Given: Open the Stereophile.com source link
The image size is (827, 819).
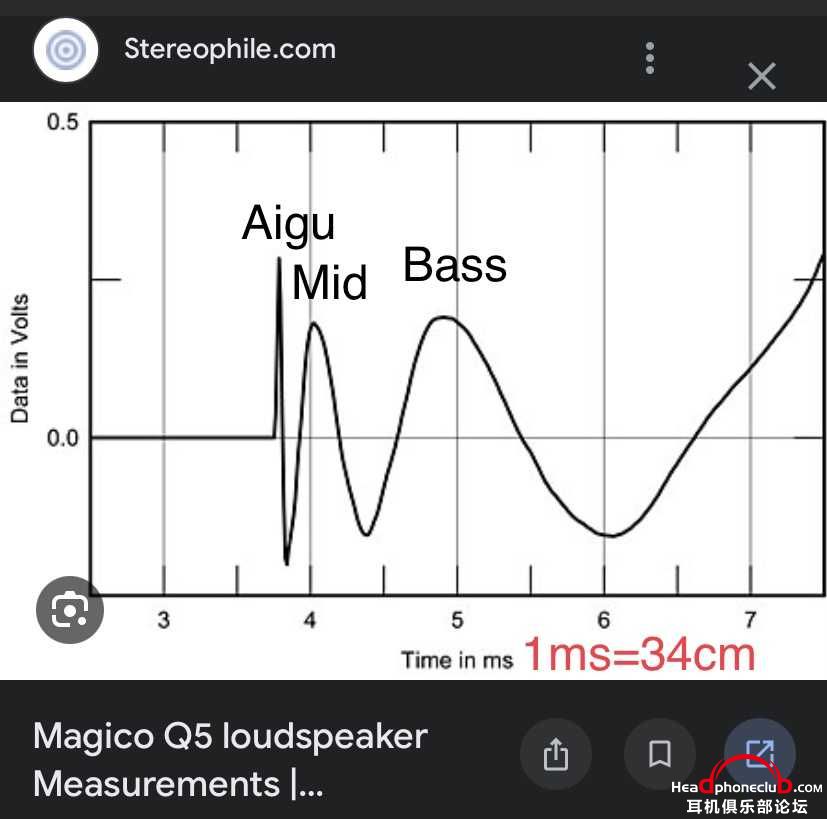Looking at the screenshot, I should point(230,49).
